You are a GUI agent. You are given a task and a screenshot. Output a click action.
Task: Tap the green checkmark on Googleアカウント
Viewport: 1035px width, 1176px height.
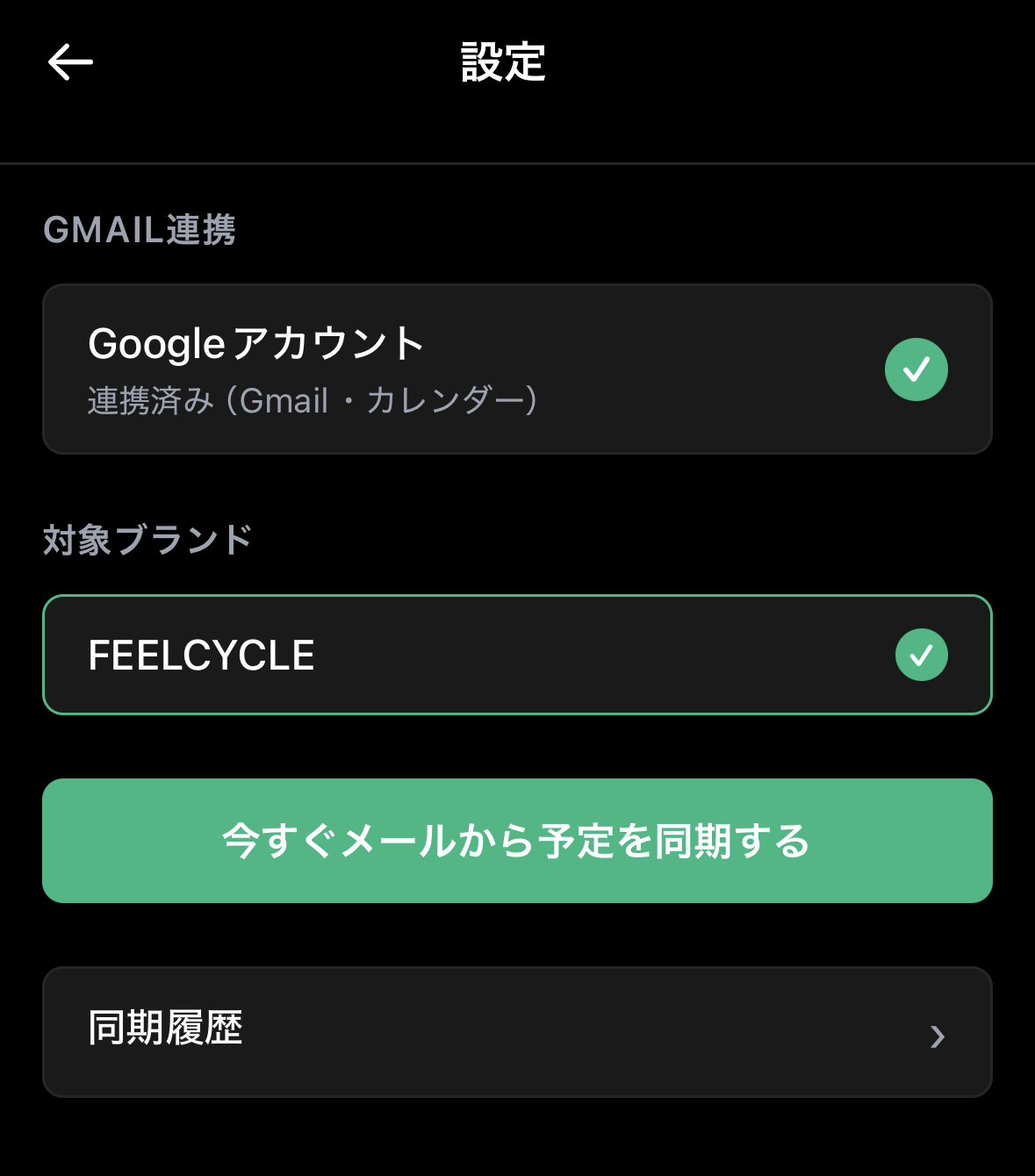point(916,369)
